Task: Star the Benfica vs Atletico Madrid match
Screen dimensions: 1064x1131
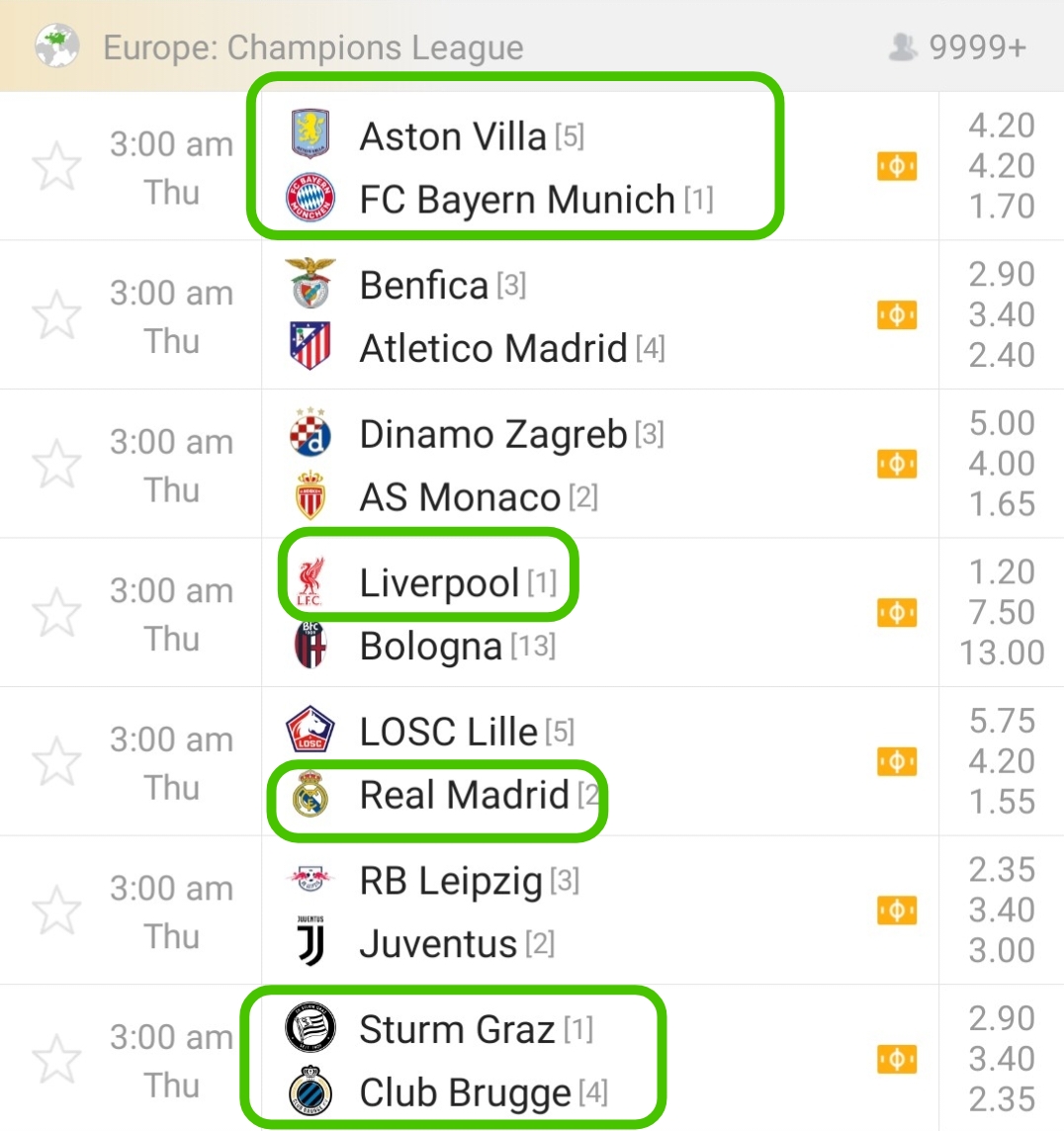Action: [56, 315]
